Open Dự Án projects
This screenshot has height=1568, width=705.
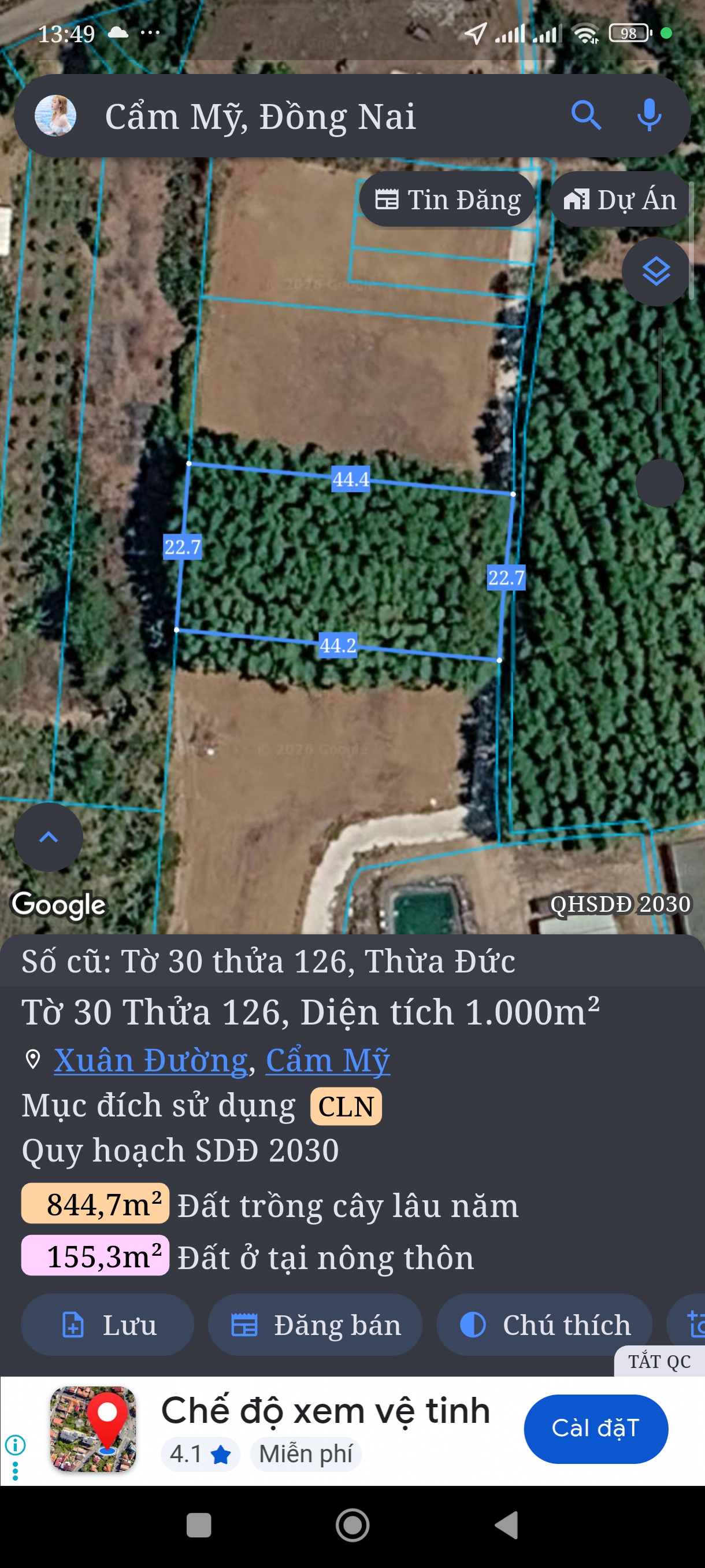(619, 199)
